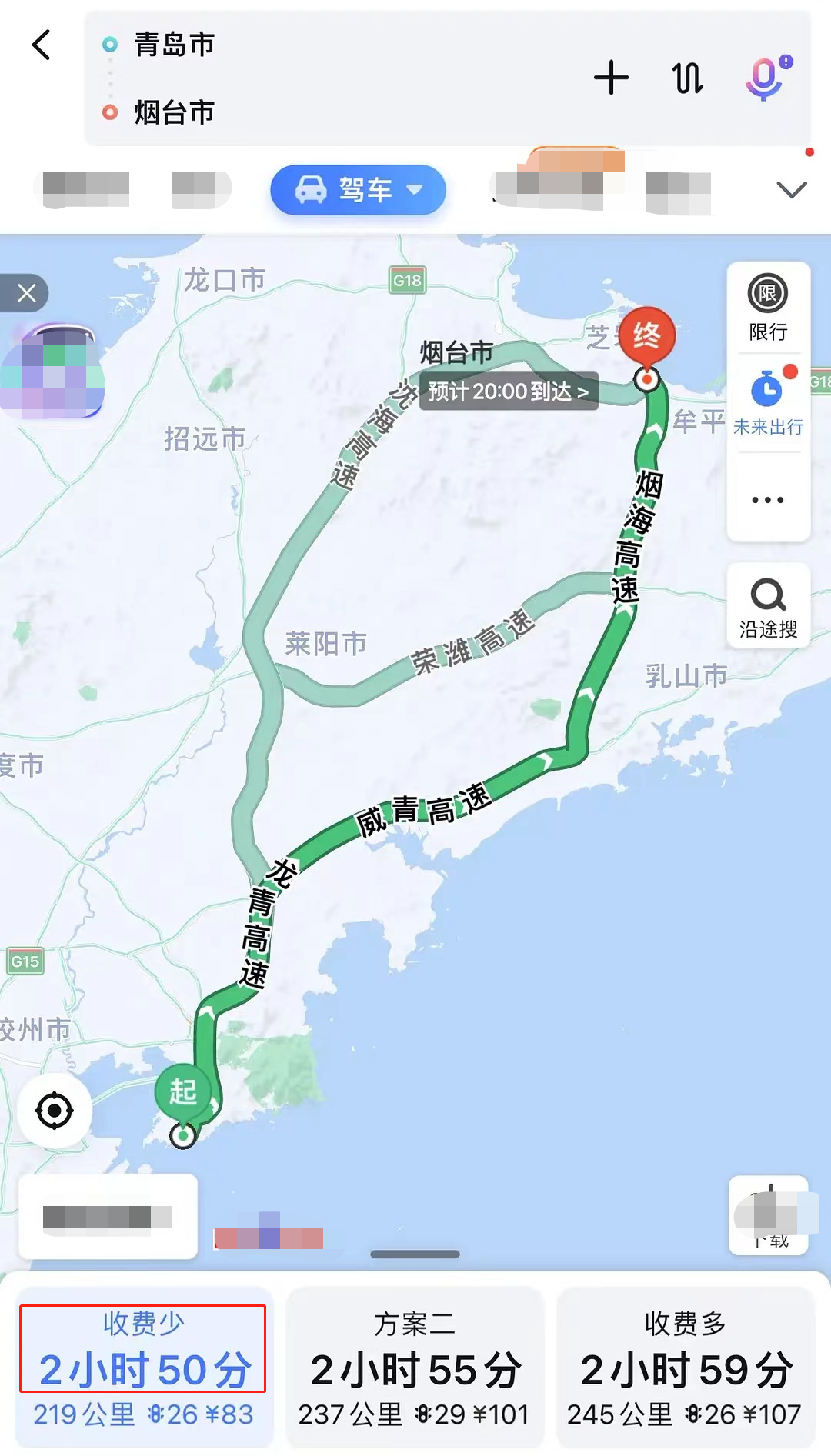Open the 限行 traffic restriction settings

pos(767,308)
